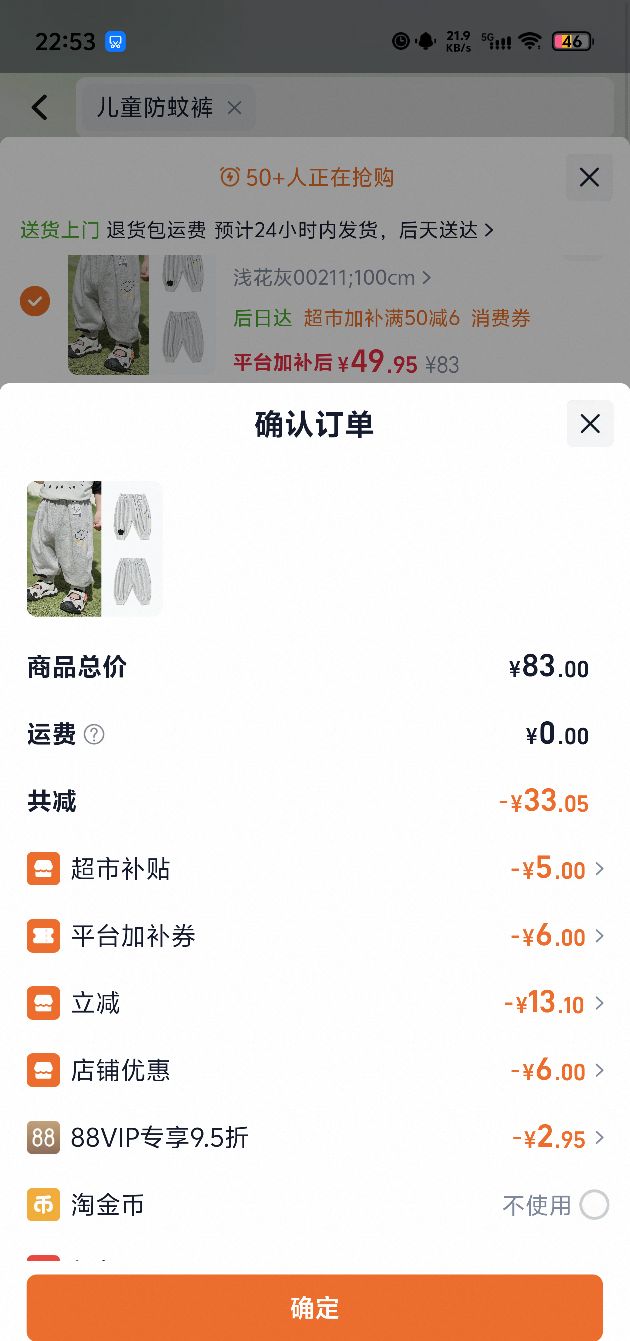Expand the 立减 discount row

click(315, 1003)
